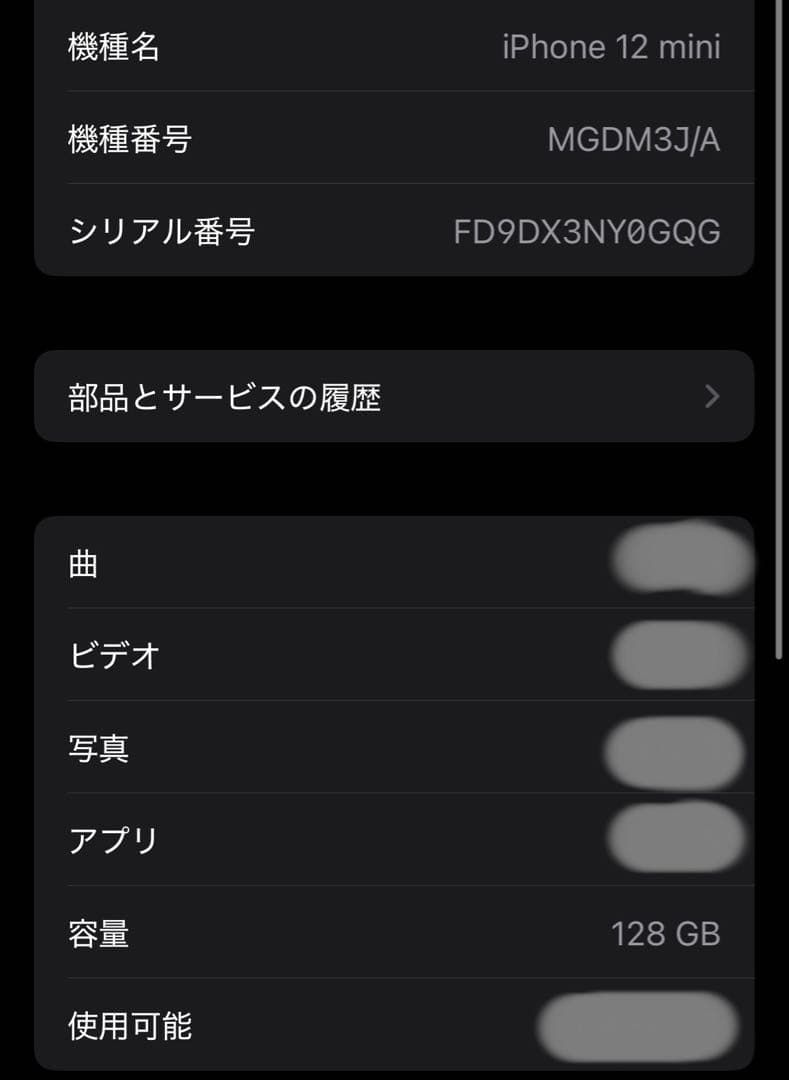Image resolution: width=789 pixels, height=1080 pixels.
Task: Tap the 128 GB capacity value
Action: tap(666, 935)
